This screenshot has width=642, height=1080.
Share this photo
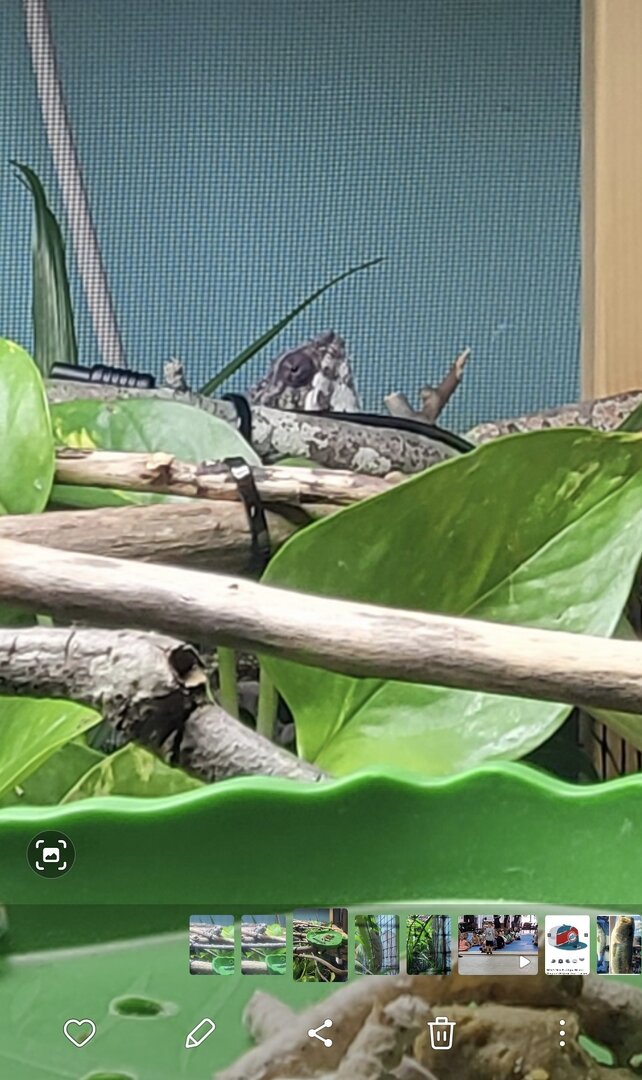coord(320,1033)
